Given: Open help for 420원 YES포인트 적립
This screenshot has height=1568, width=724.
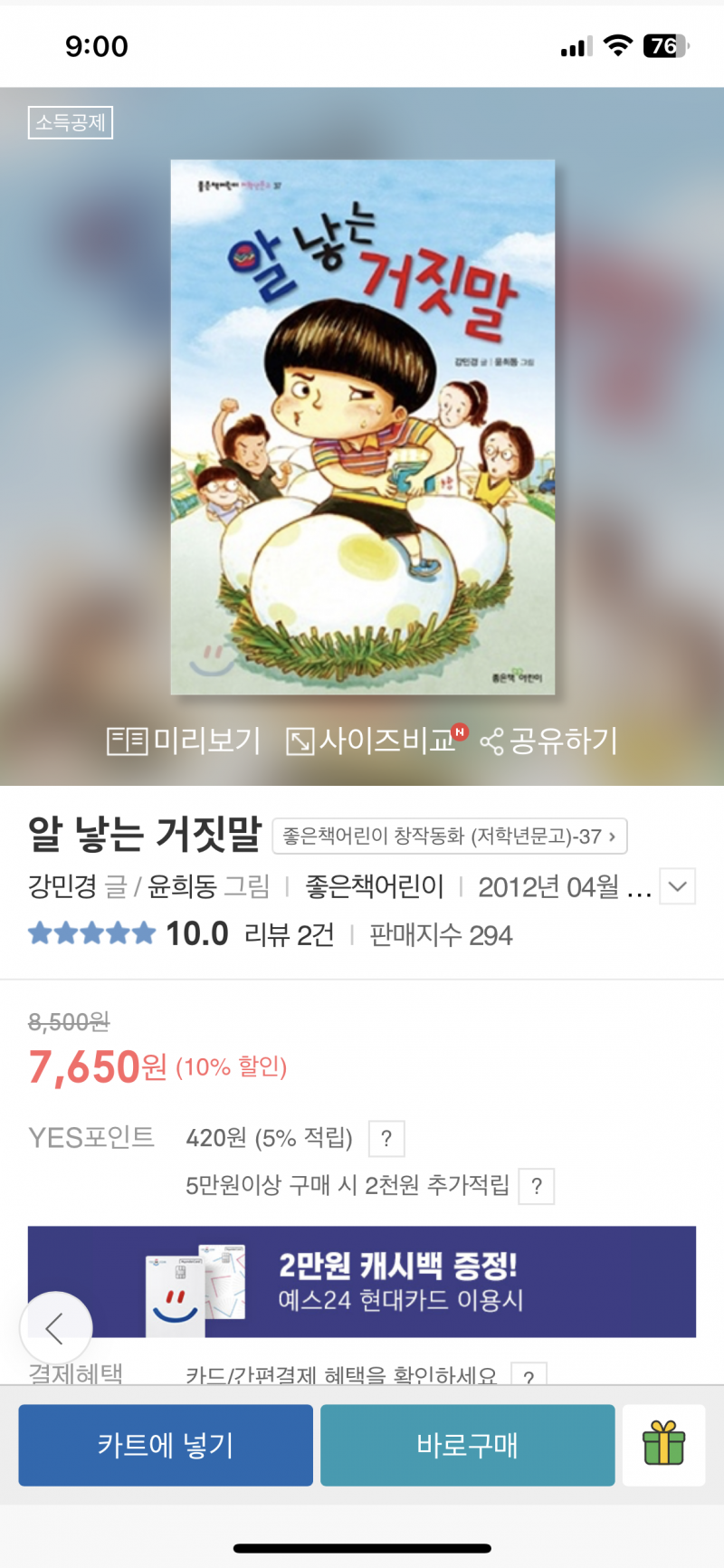Looking at the screenshot, I should coord(386,1139).
